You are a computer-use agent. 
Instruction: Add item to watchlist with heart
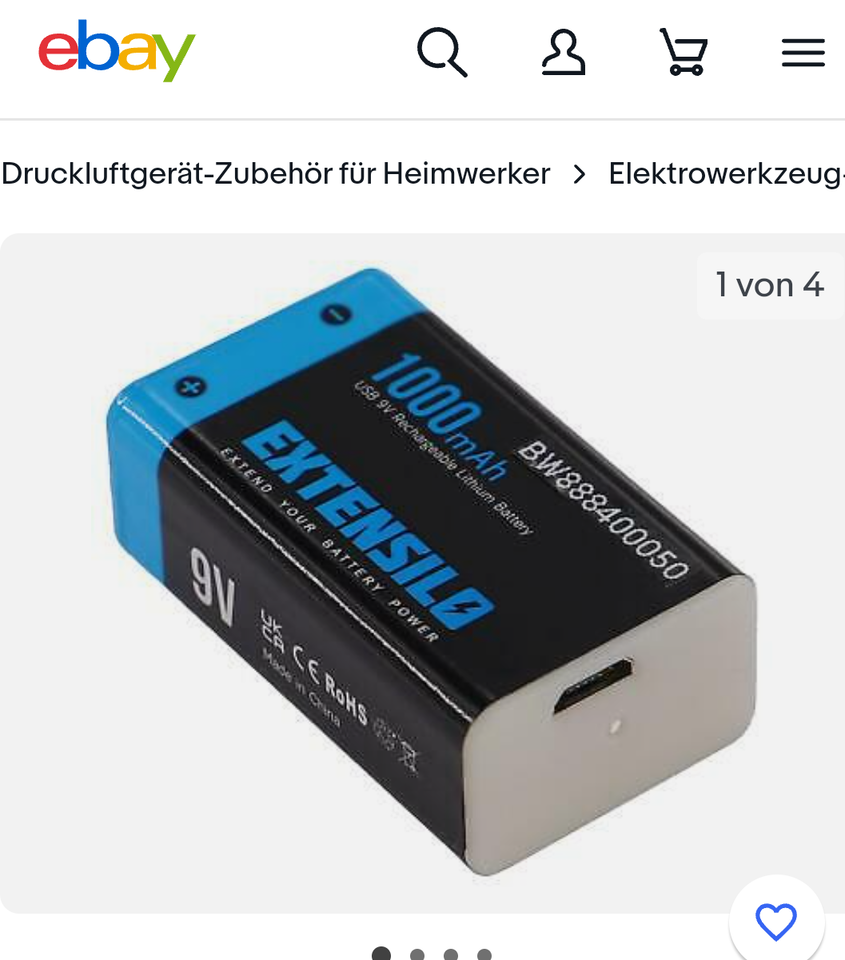[x=776, y=921]
